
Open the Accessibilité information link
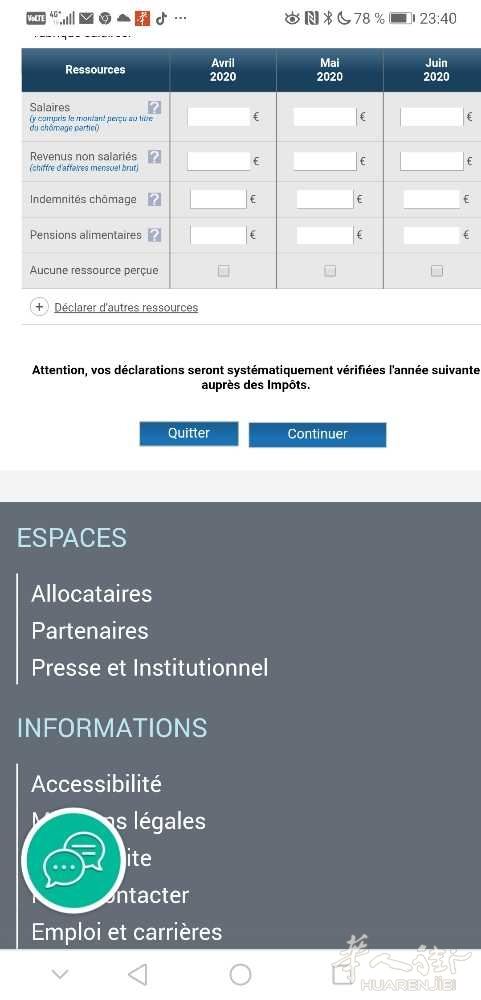(x=96, y=784)
